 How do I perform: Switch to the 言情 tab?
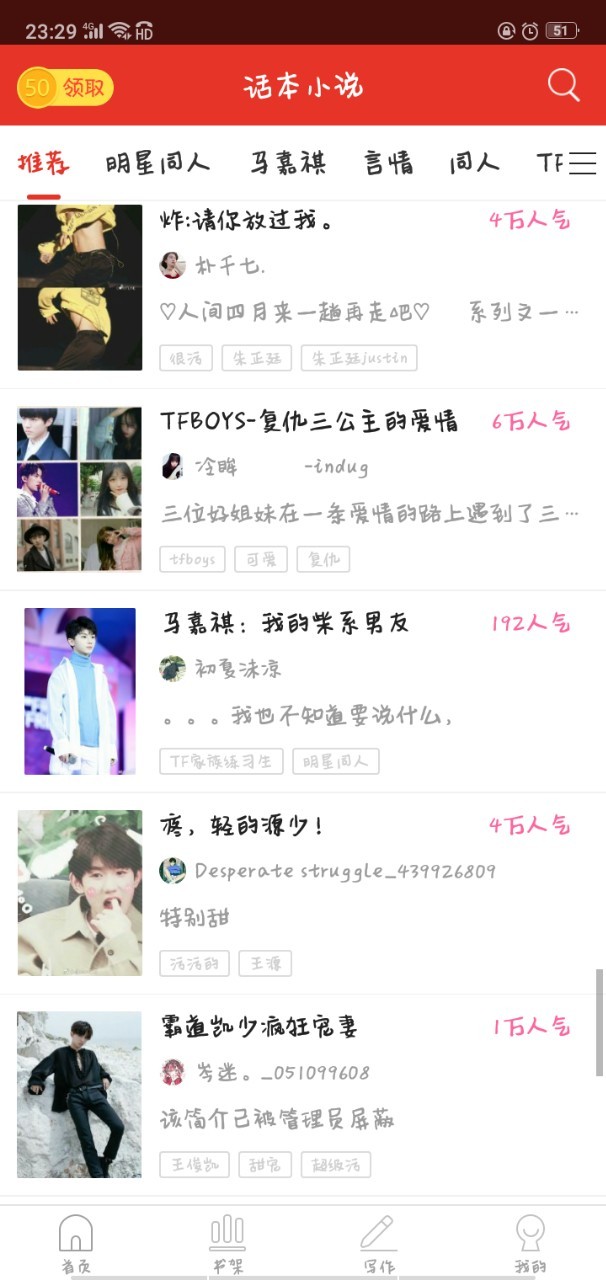click(x=389, y=163)
